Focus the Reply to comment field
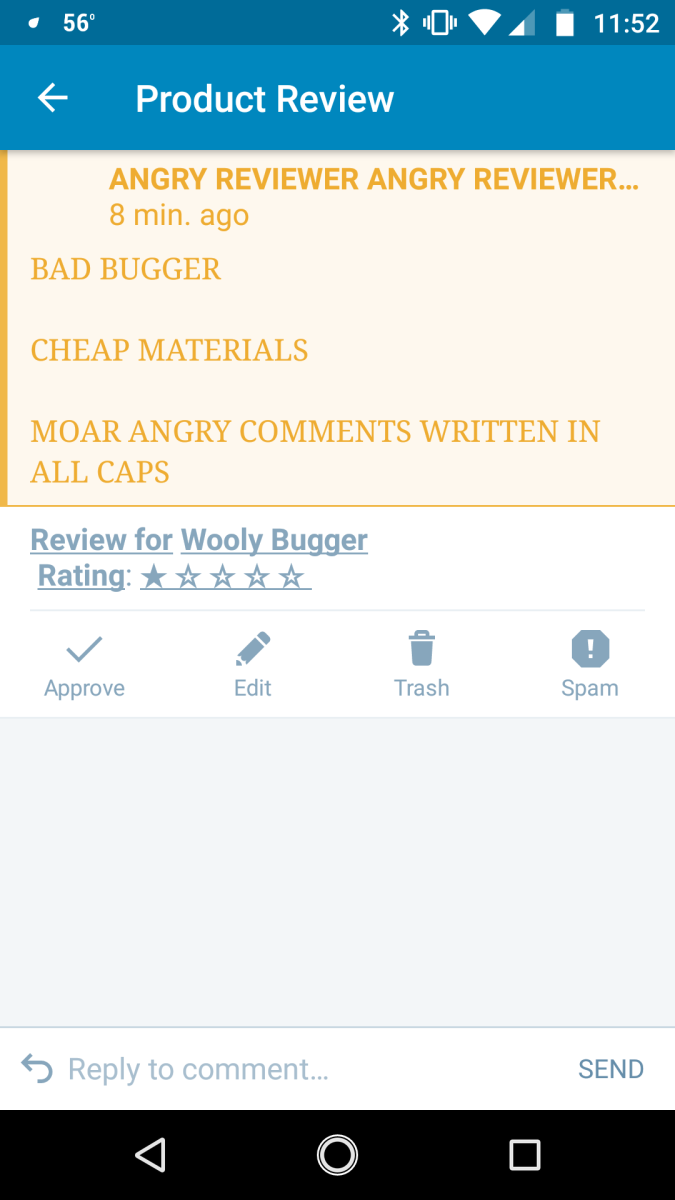The height and width of the screenshot is (1200, 675). point(300,1069)
